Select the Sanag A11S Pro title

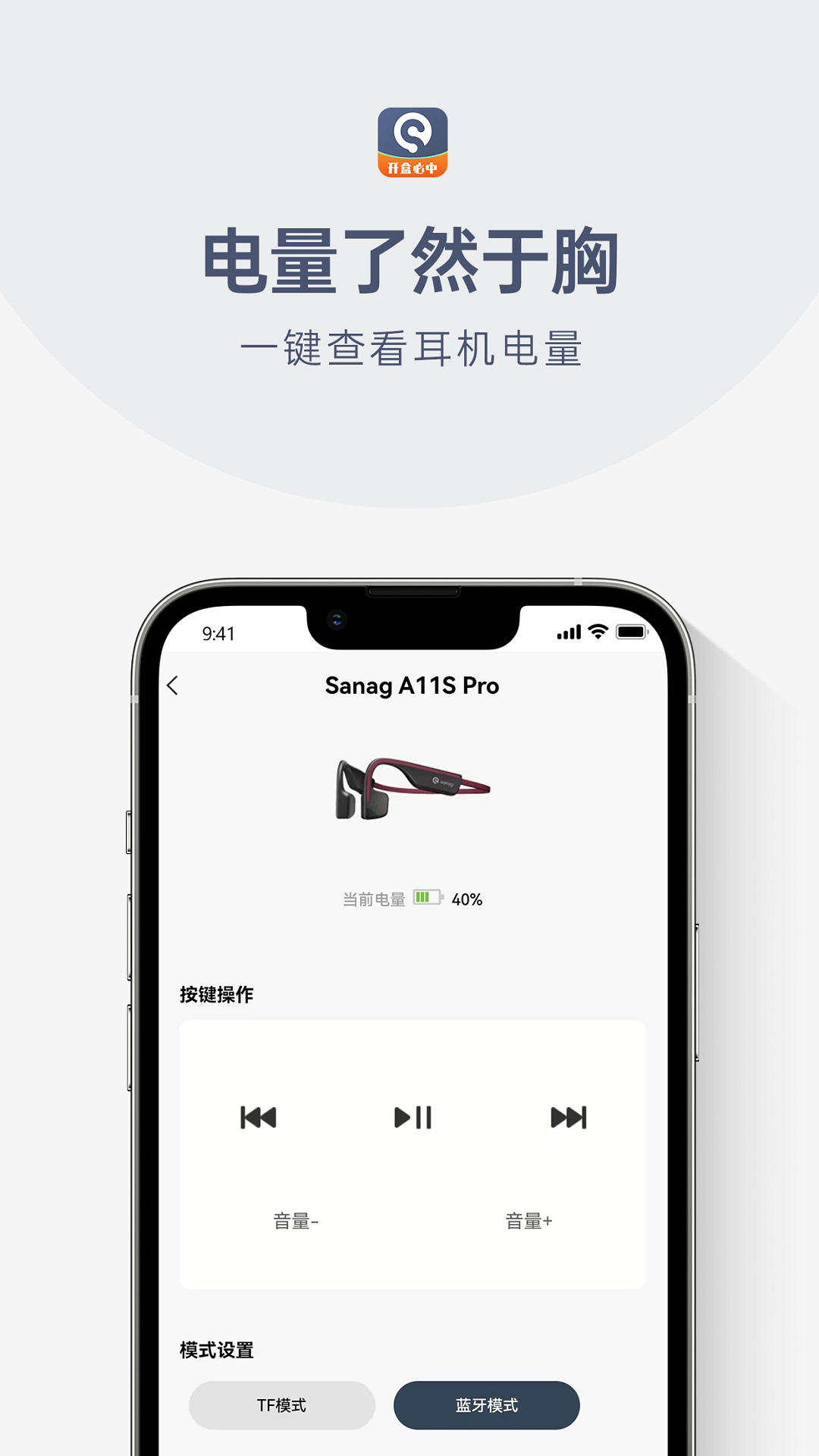[x=413, y=686]
